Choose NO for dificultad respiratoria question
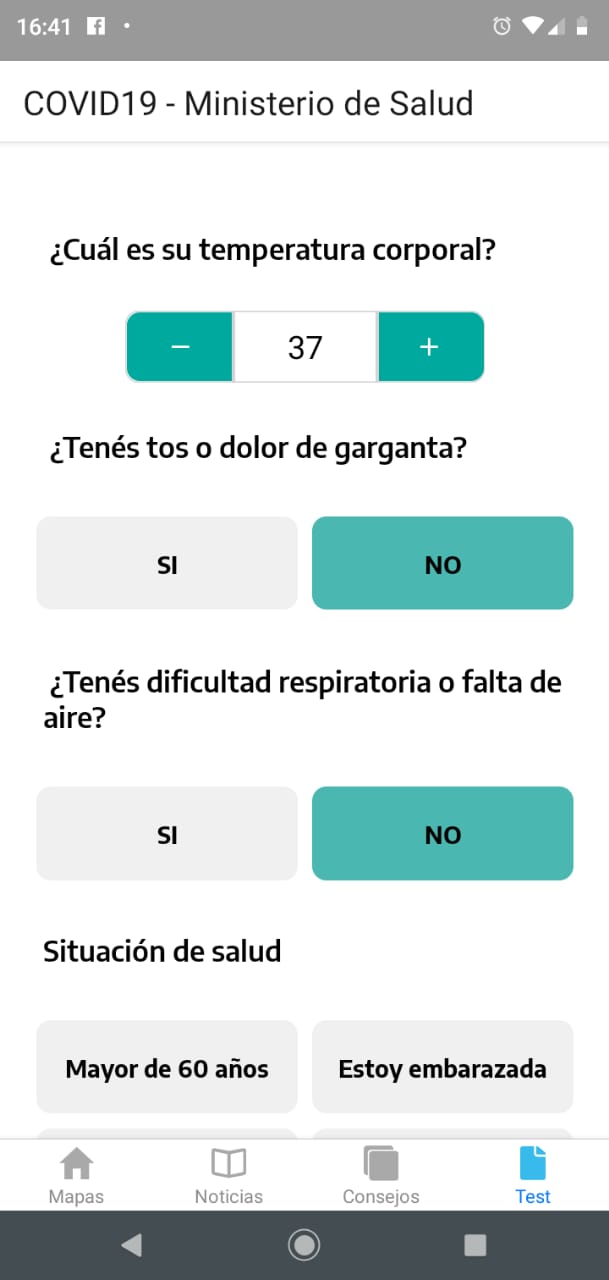609x1280 pixels. [442, 833]
